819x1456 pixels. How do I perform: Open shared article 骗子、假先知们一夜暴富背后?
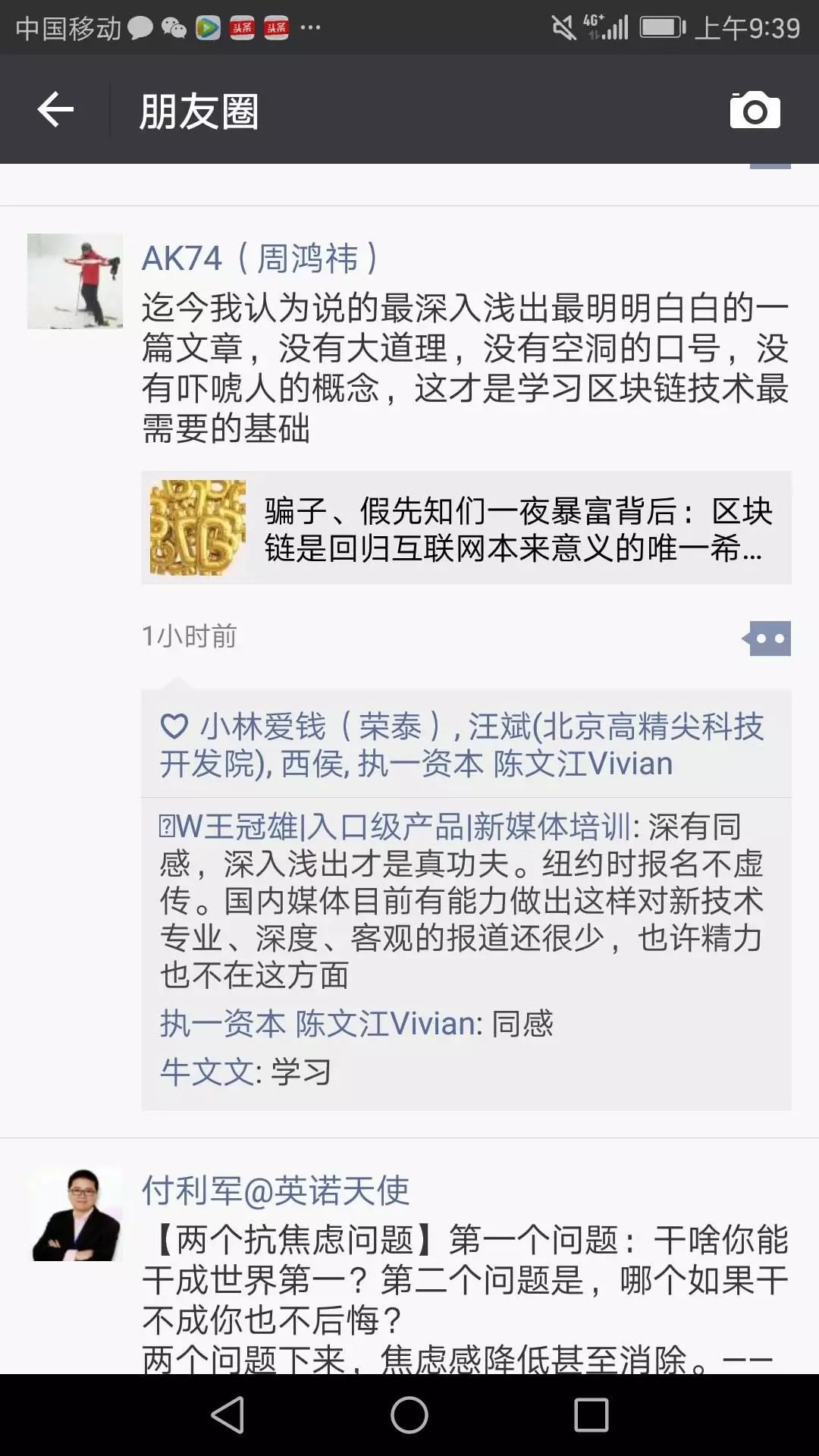(x=466, y=528)
